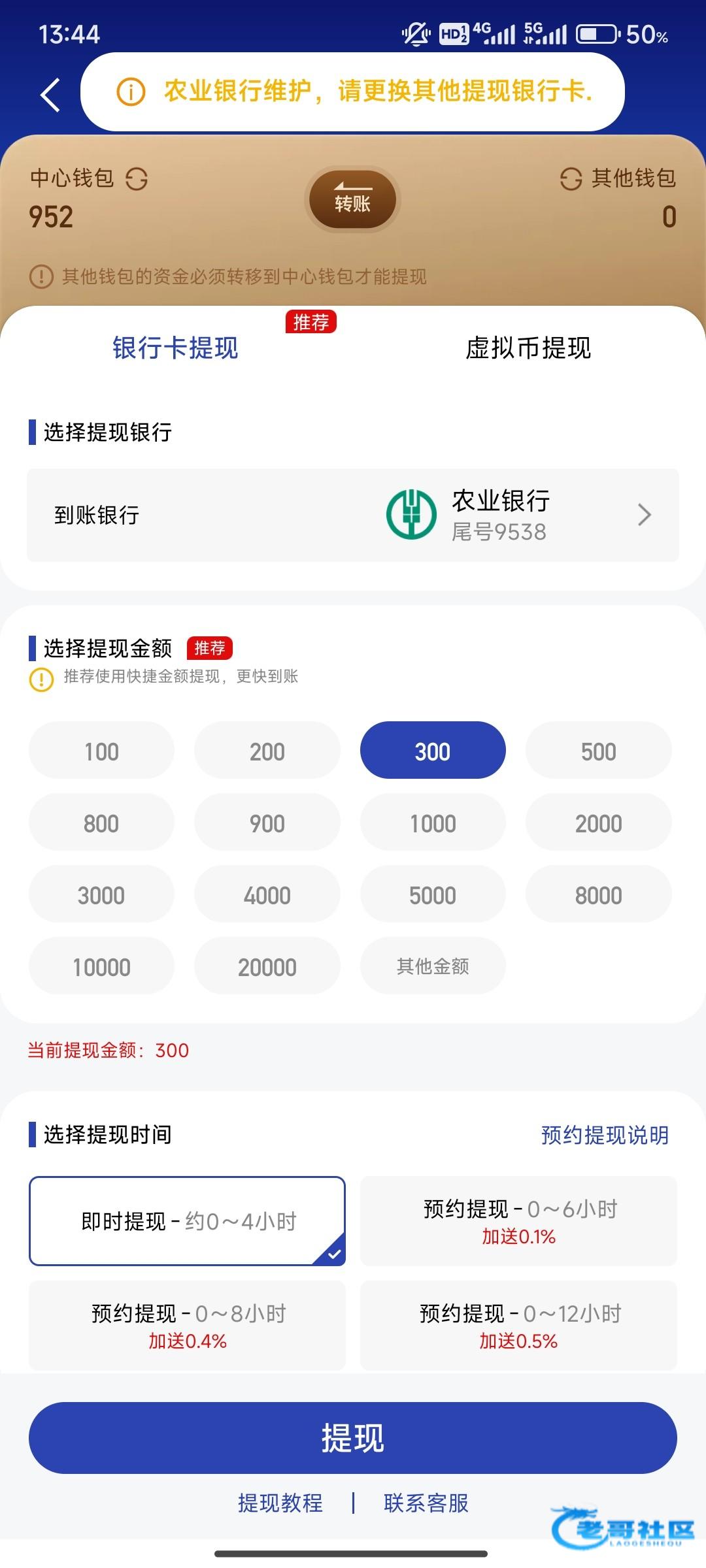The image size is (706, 1568).
Task: Select the 银行卡提现 tab
Action: coord(175,348)
